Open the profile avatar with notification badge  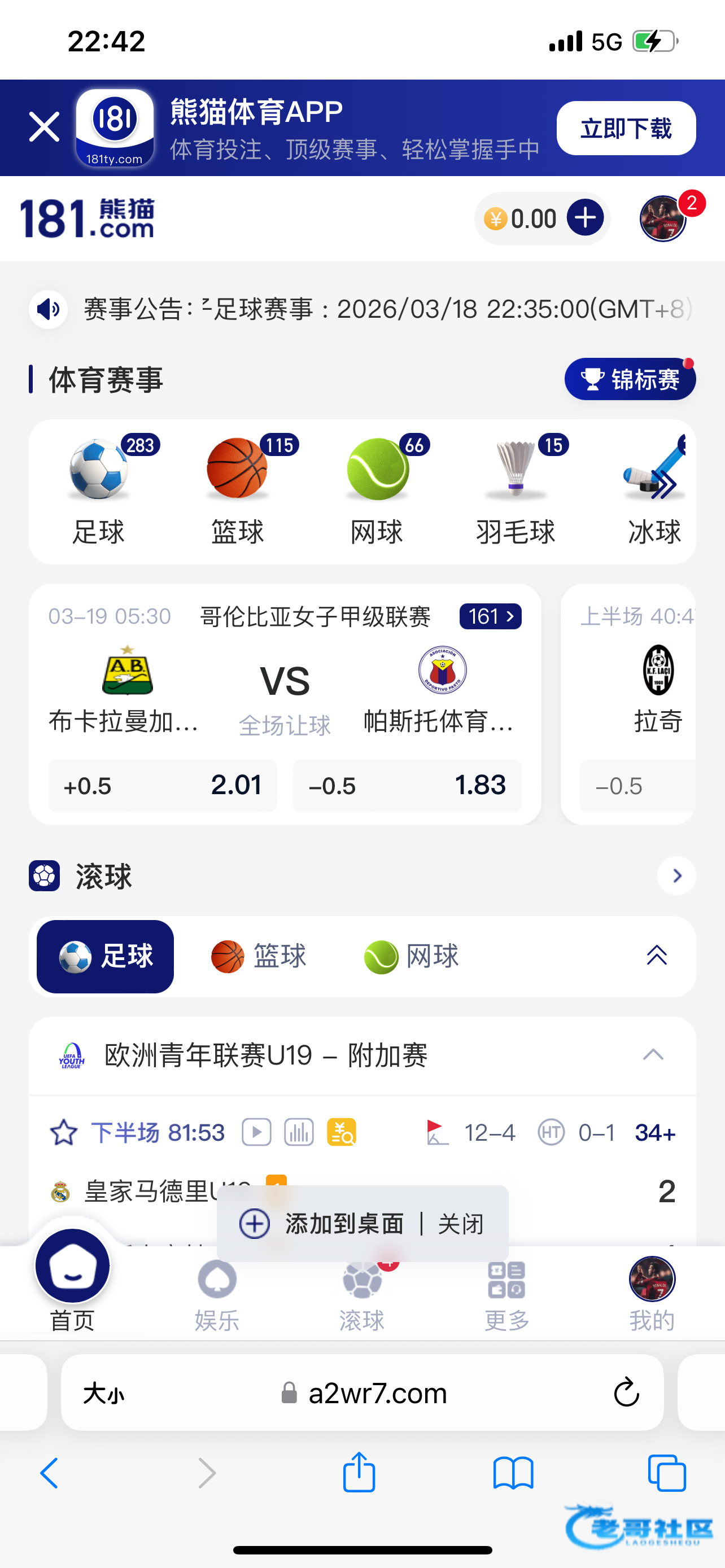tap(663, 218)
